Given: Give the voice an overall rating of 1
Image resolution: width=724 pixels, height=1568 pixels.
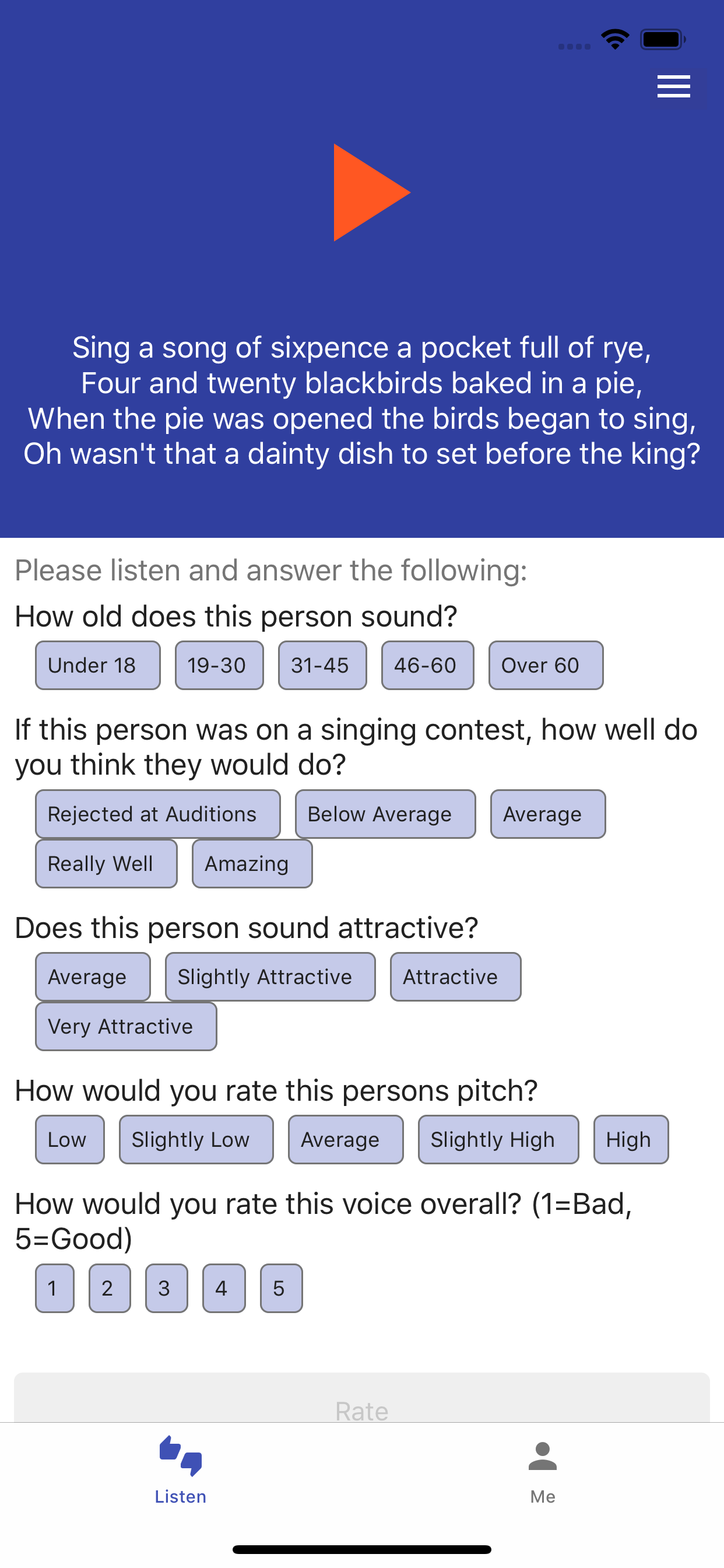Looking at the screenshot, I should pos(55,1288).
